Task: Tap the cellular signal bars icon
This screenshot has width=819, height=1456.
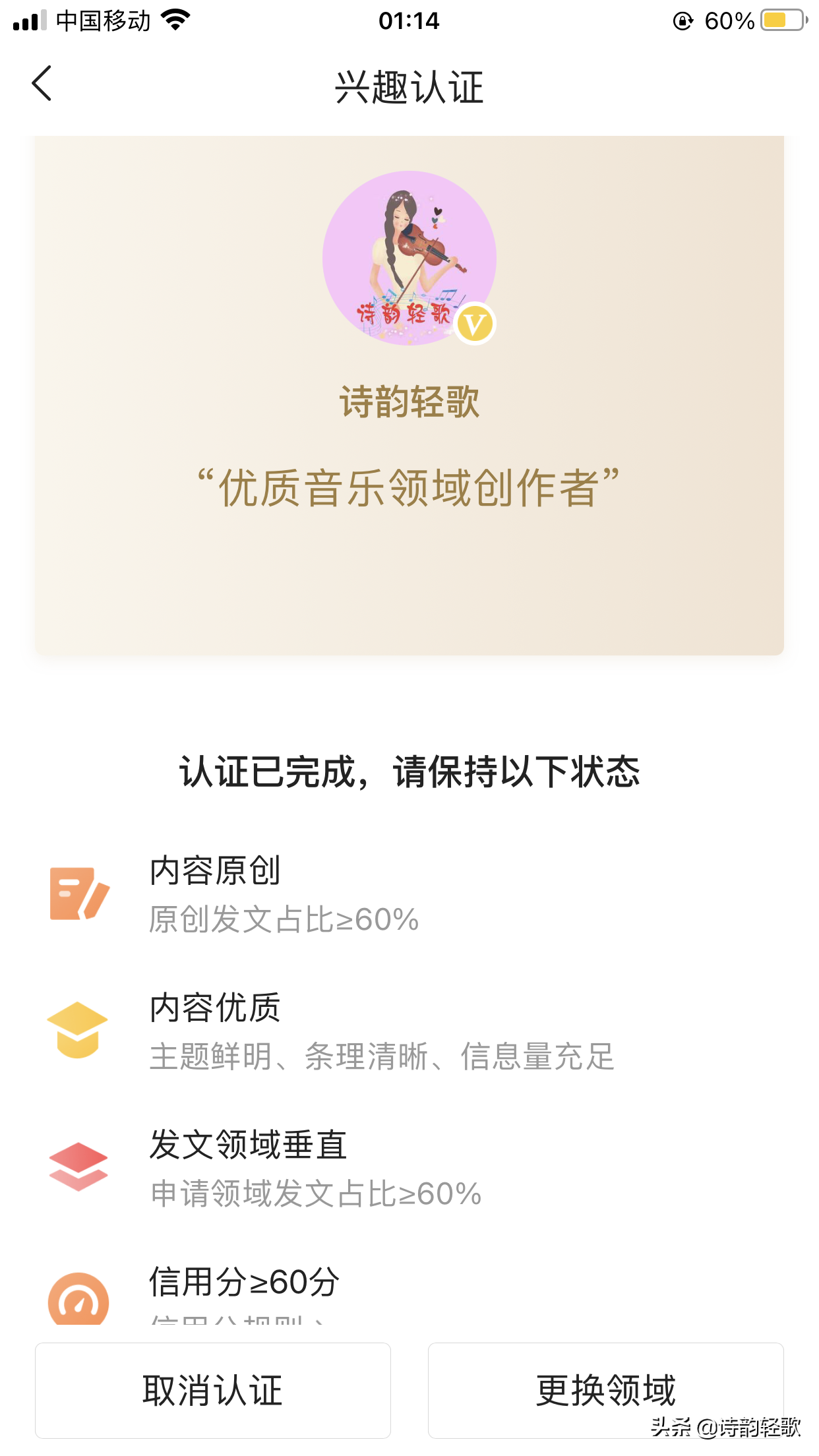Action: coord(31,20)
